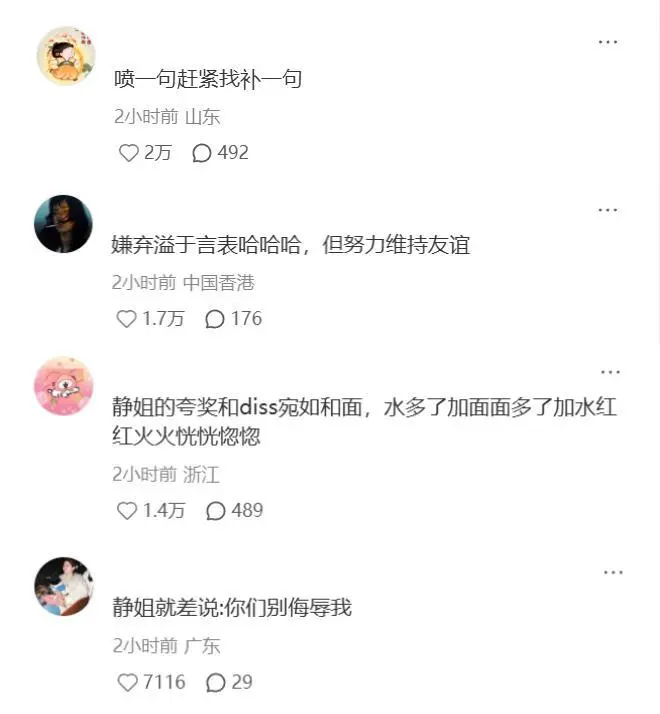Like the comment from 广东
660x714 pixels.
(x=126, y=682)
